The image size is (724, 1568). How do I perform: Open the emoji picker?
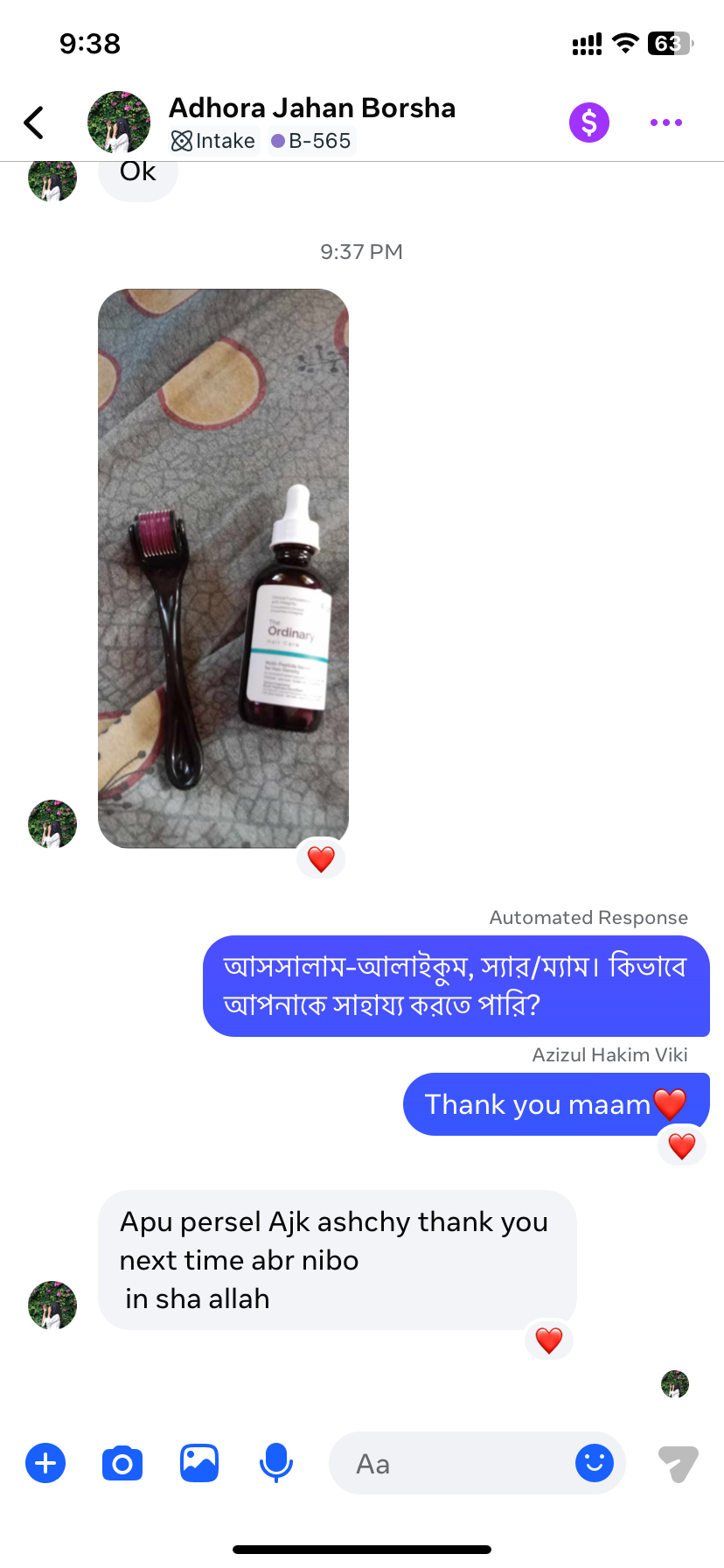click(x=595, y=1462)
